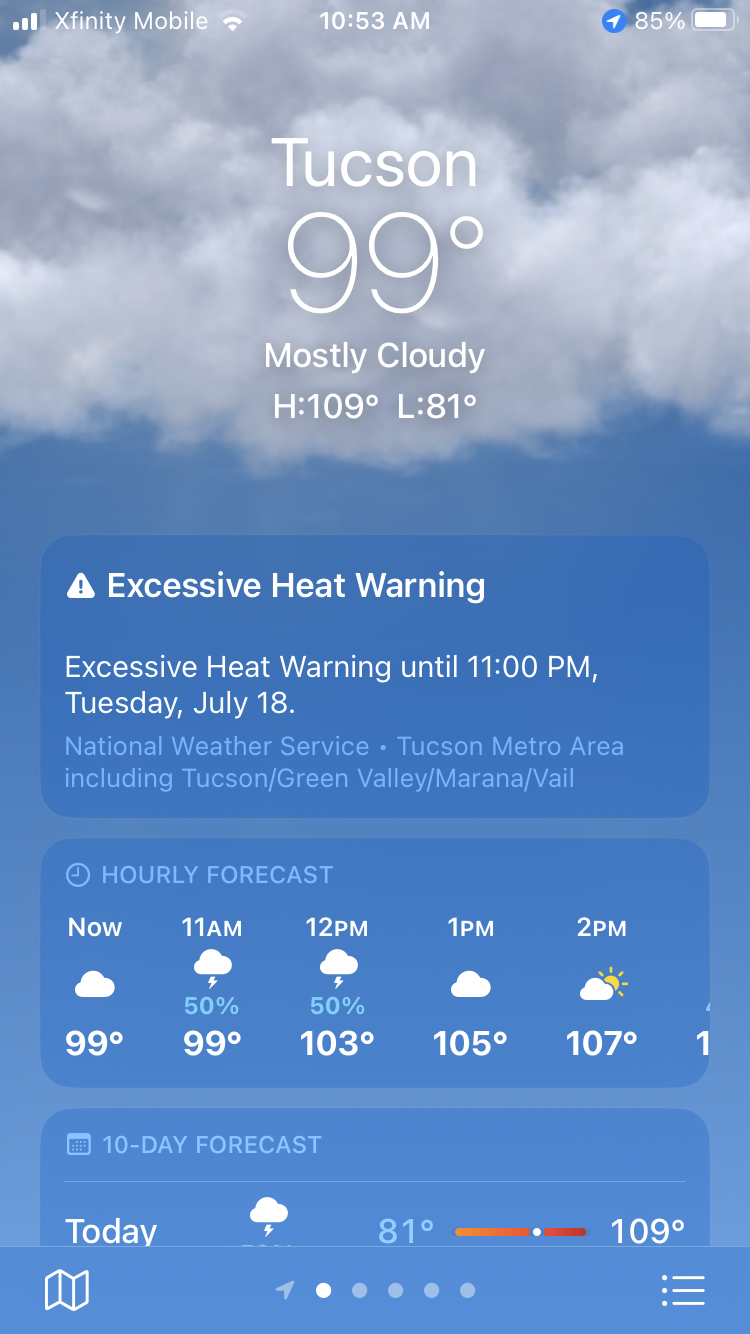This screenshot has width=750, height=1334.
Task: Open the weather map
Action: (67, 1290)
